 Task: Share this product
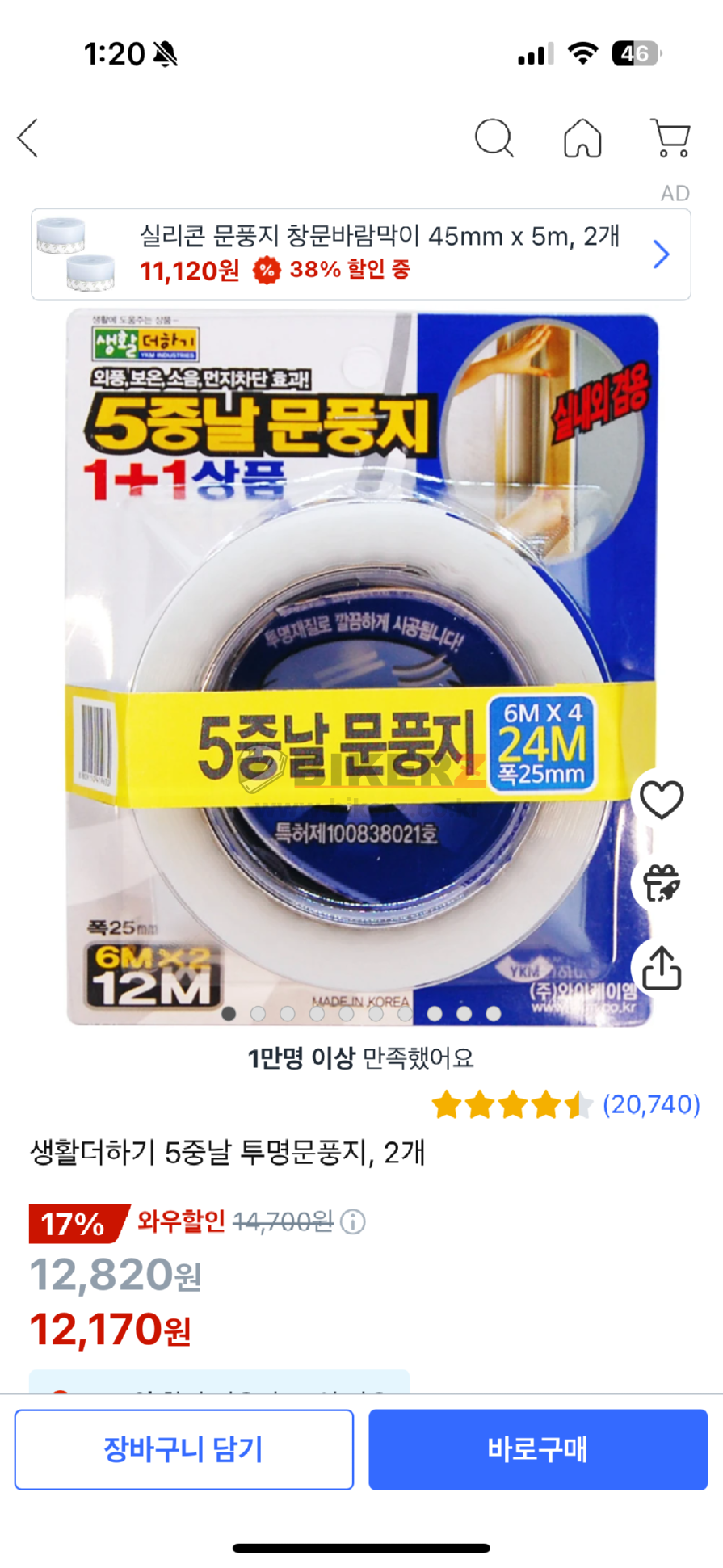point(662,968)
